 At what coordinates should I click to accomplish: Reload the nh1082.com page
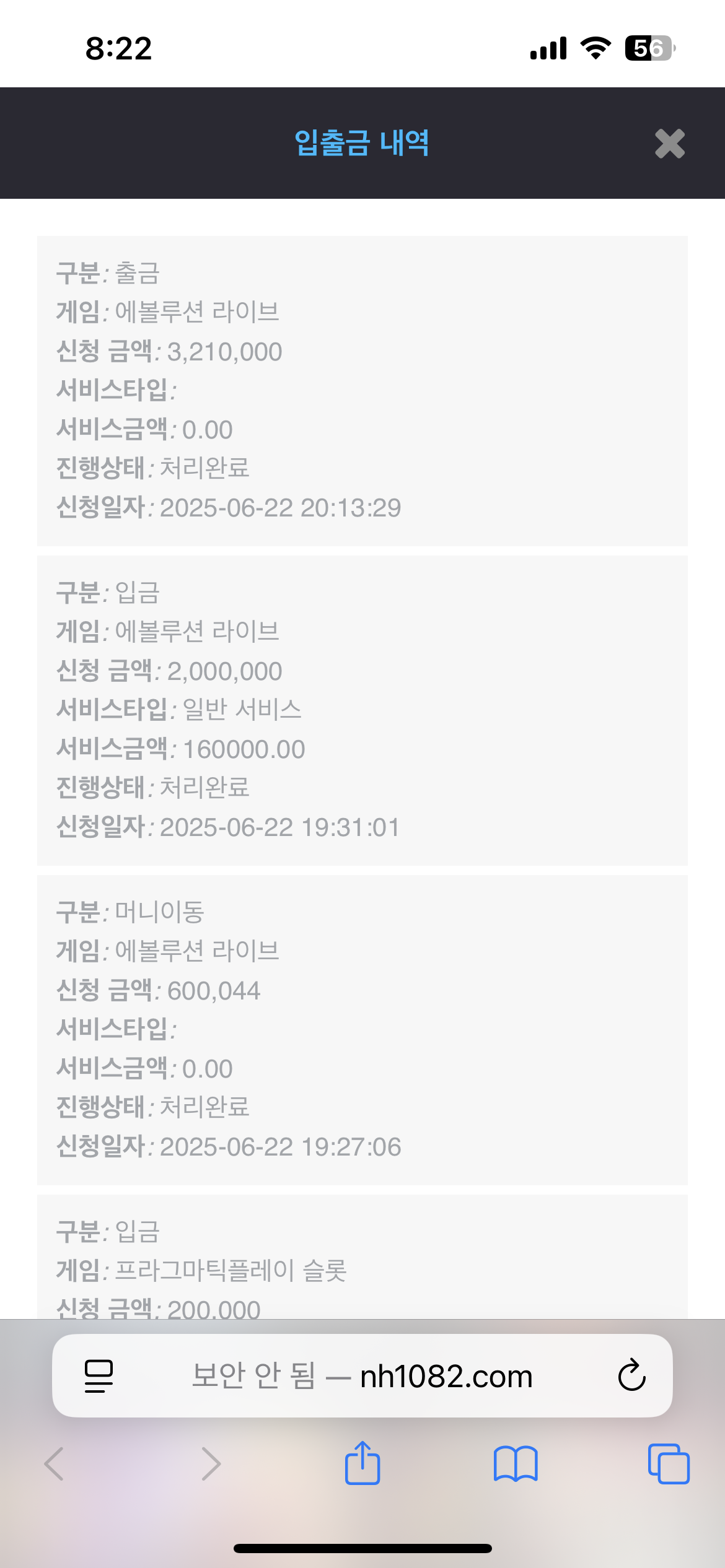pos(631,1375)
